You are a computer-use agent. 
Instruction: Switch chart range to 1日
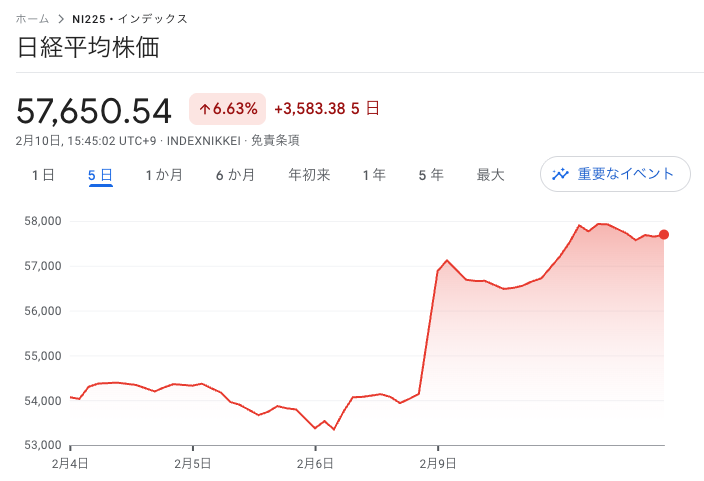43,175
